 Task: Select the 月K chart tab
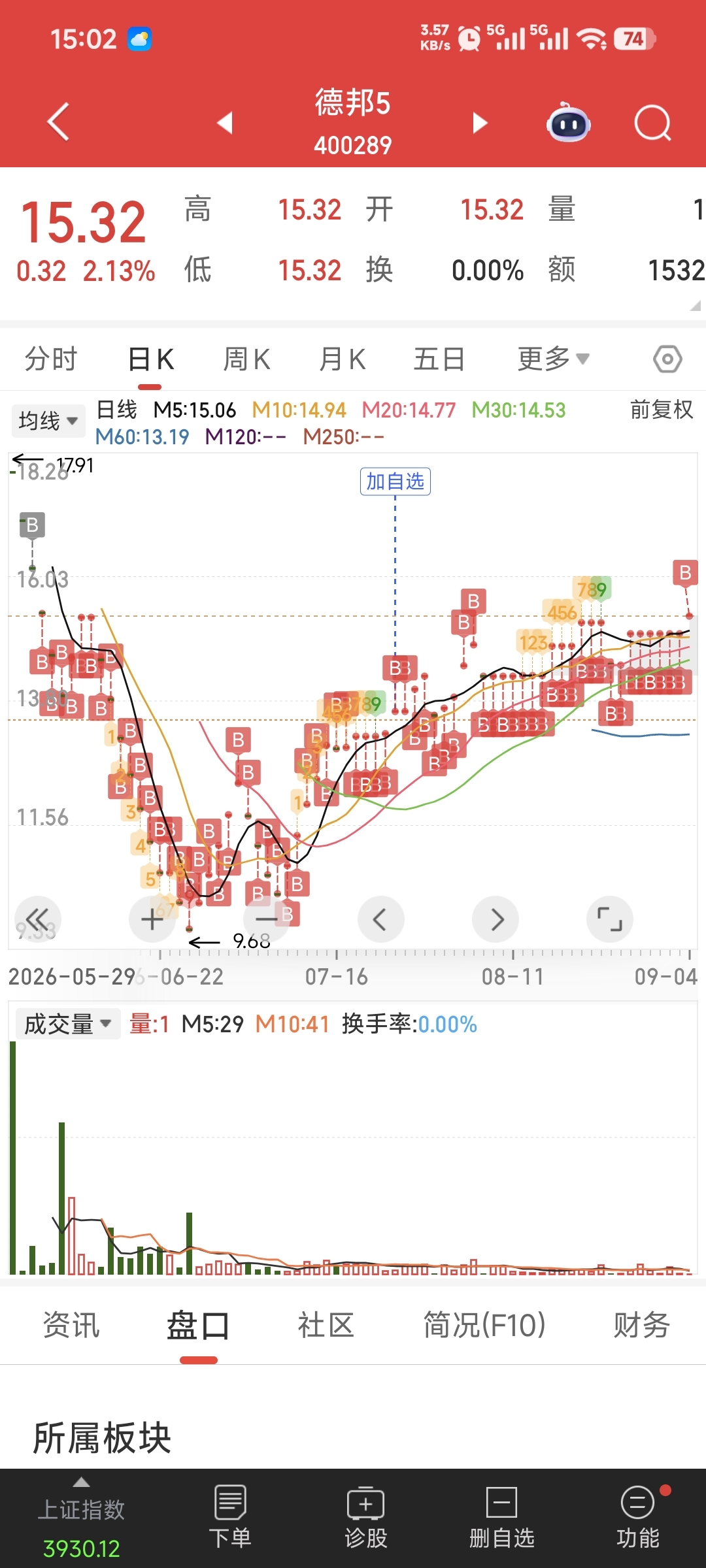coord(342,359)
